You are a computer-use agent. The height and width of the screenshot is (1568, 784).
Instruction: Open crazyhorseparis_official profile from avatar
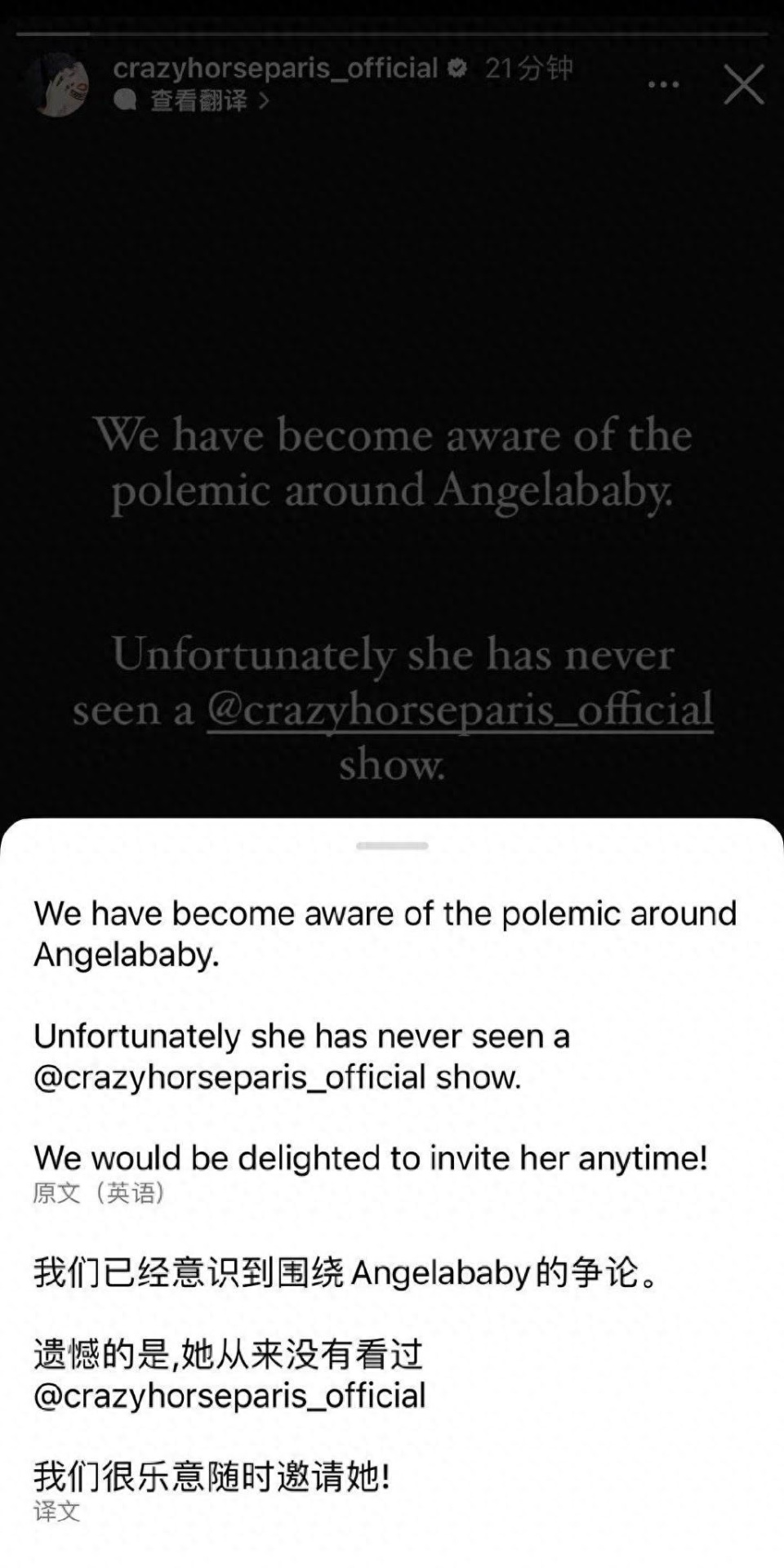click(56, 85)
